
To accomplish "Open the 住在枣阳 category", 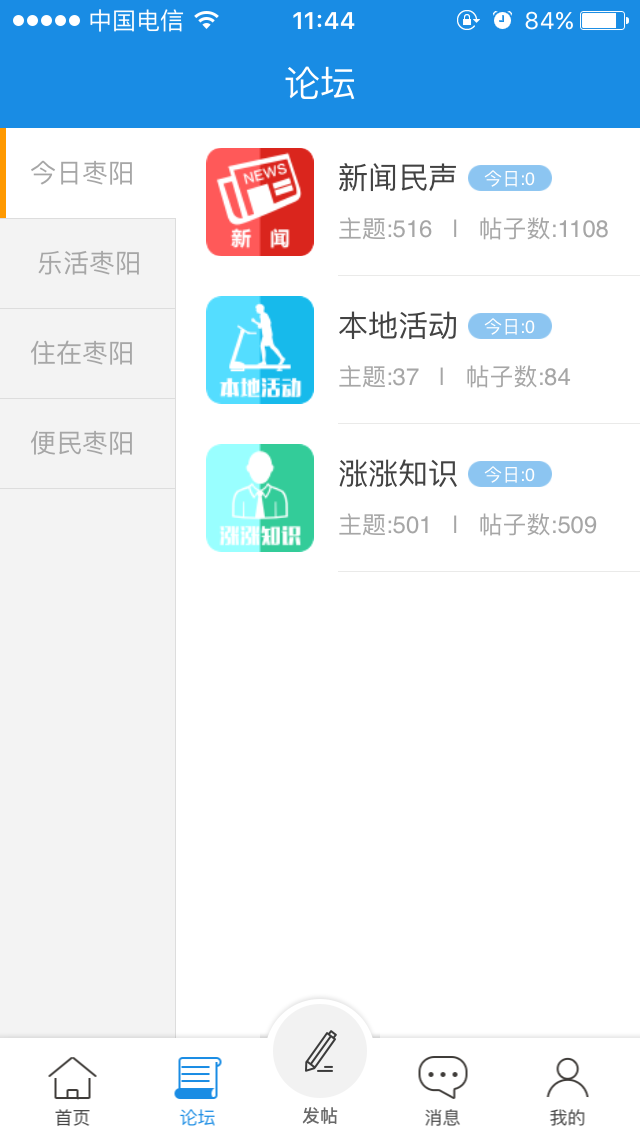I will [82, 353].
